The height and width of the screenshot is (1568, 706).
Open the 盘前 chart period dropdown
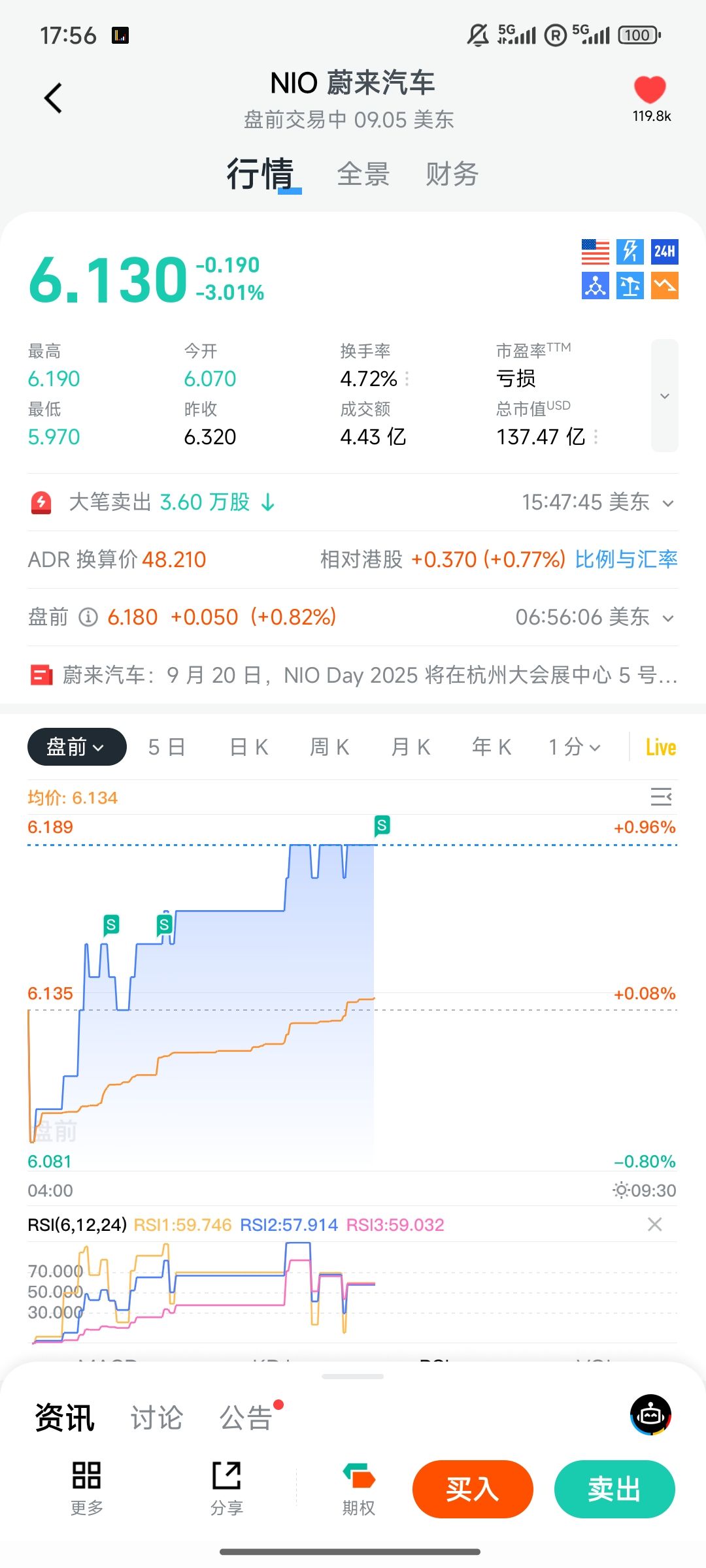[76, 747]
